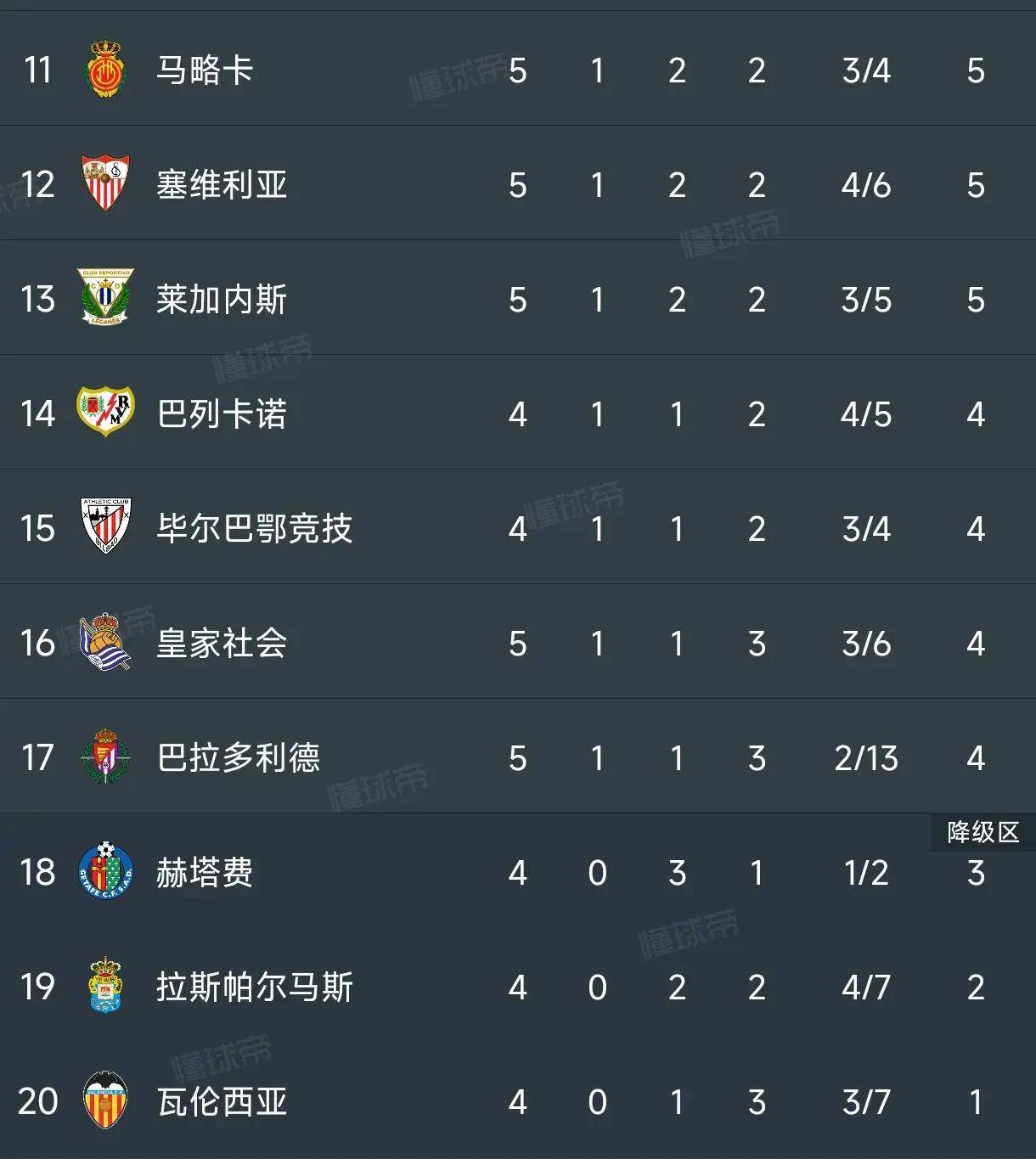Click the goal ratio 2/13 cell

click(866, 757)
